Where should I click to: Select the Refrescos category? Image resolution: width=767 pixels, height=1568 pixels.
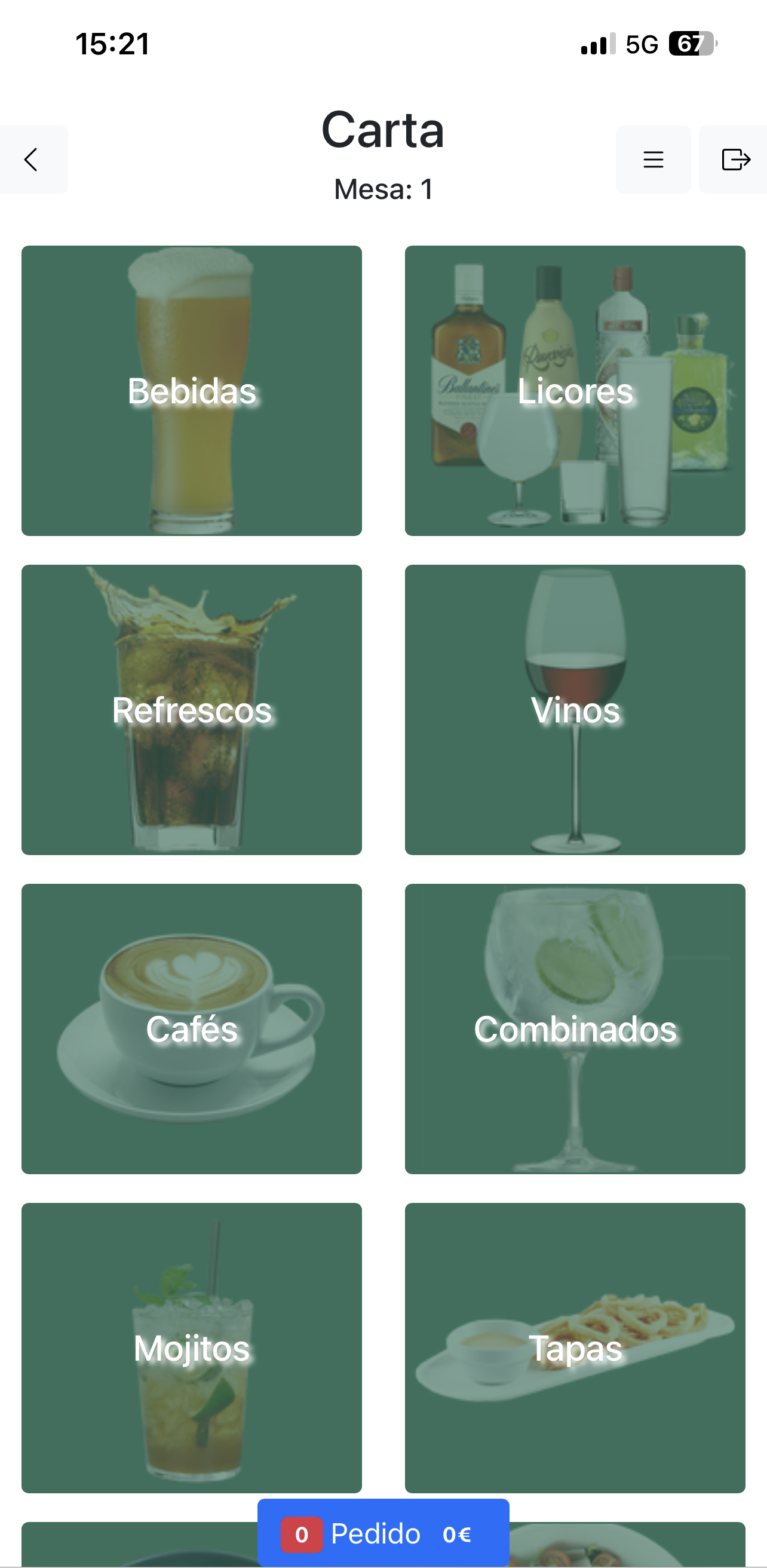pos(192,710)
